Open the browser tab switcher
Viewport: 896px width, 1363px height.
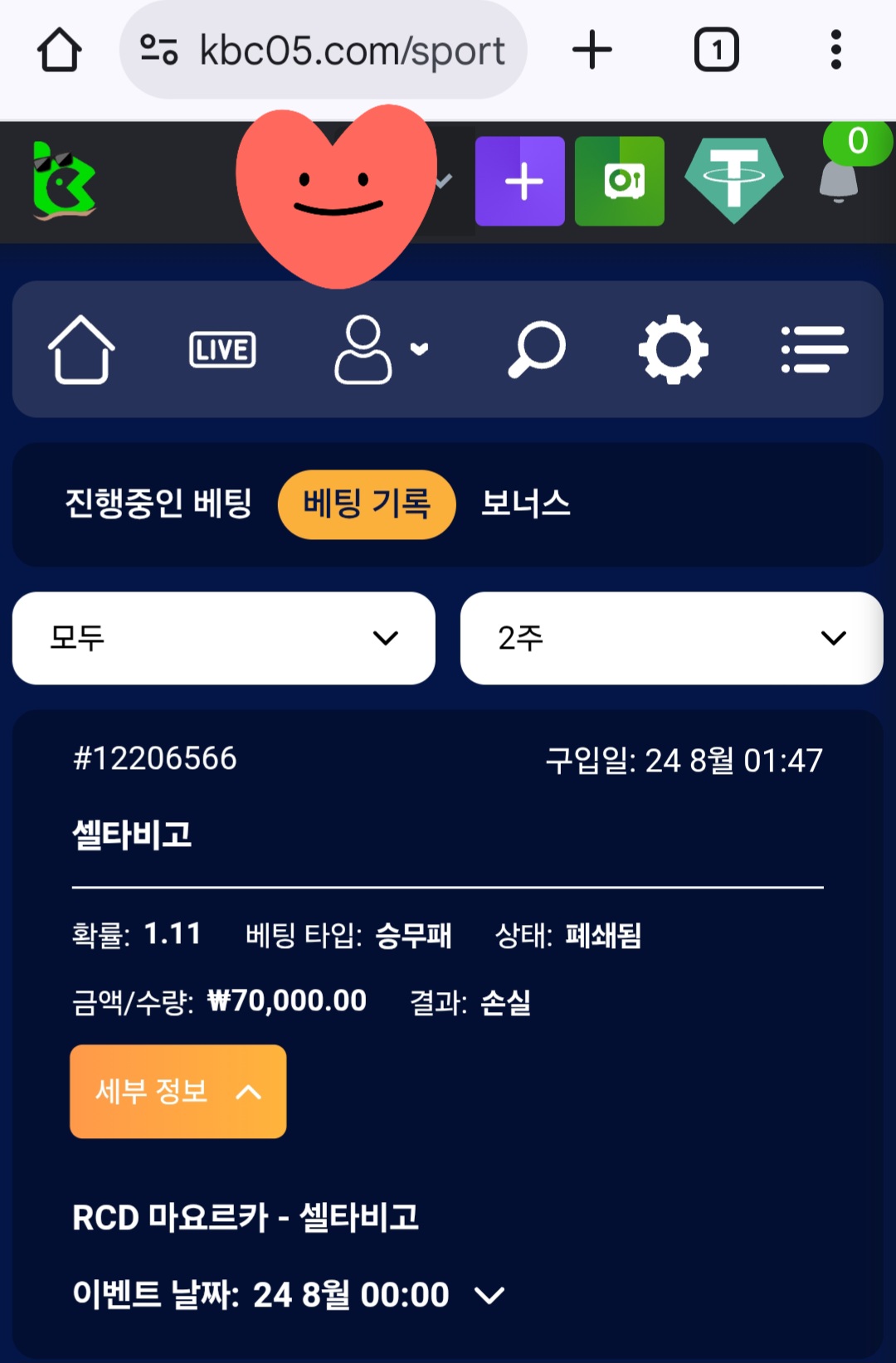point(716,51)
